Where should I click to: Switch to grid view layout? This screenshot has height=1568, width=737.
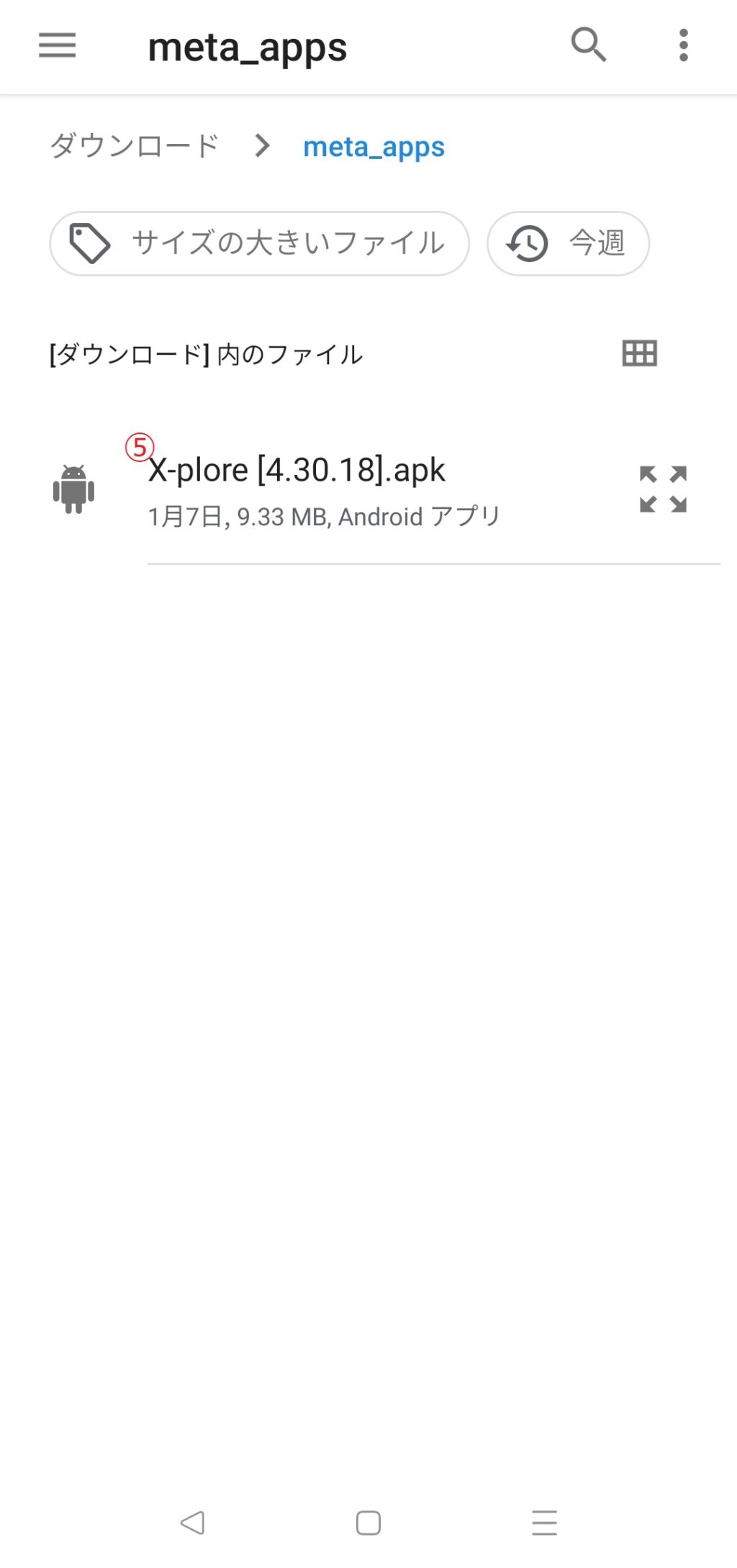(x=639, y=353)
